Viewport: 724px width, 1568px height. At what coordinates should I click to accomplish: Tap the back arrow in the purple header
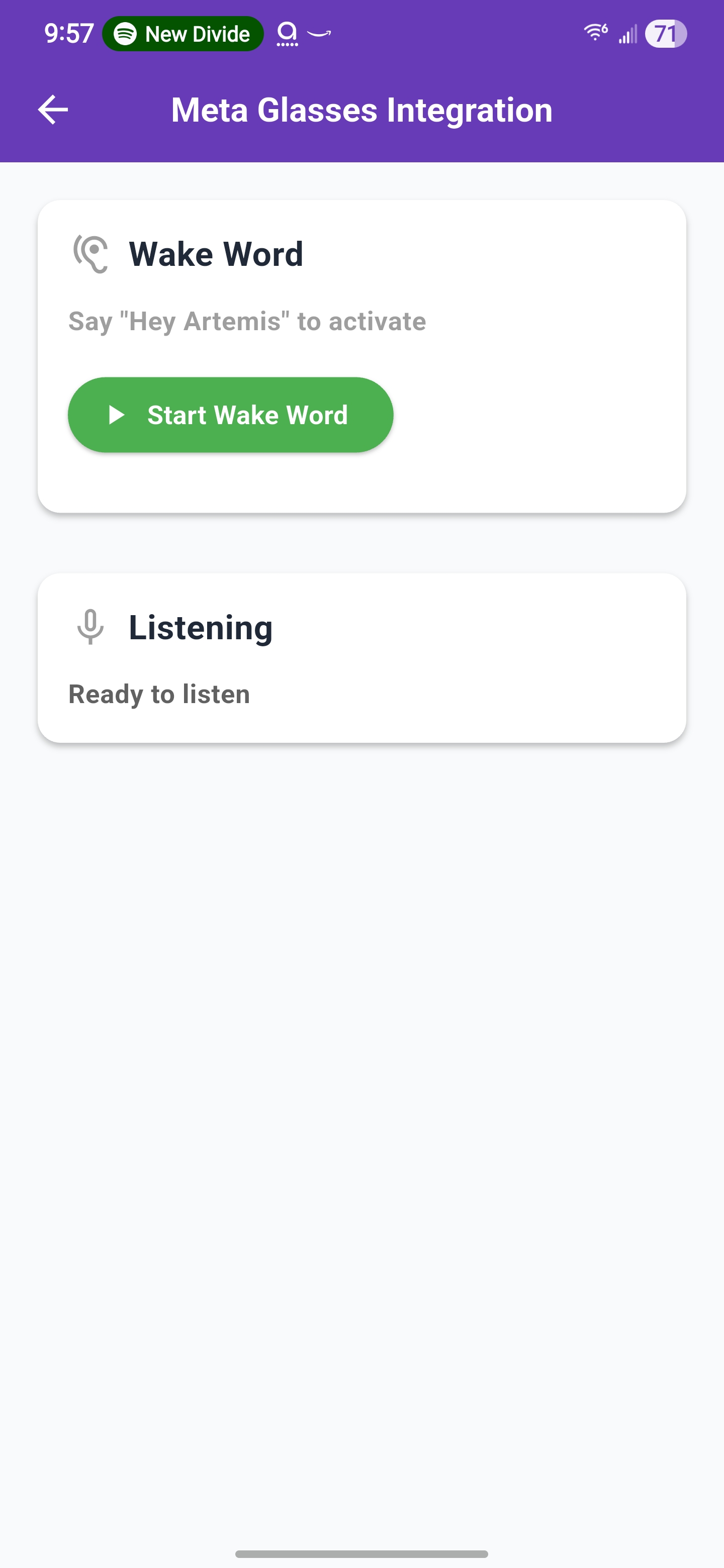(x=52, y=110)
